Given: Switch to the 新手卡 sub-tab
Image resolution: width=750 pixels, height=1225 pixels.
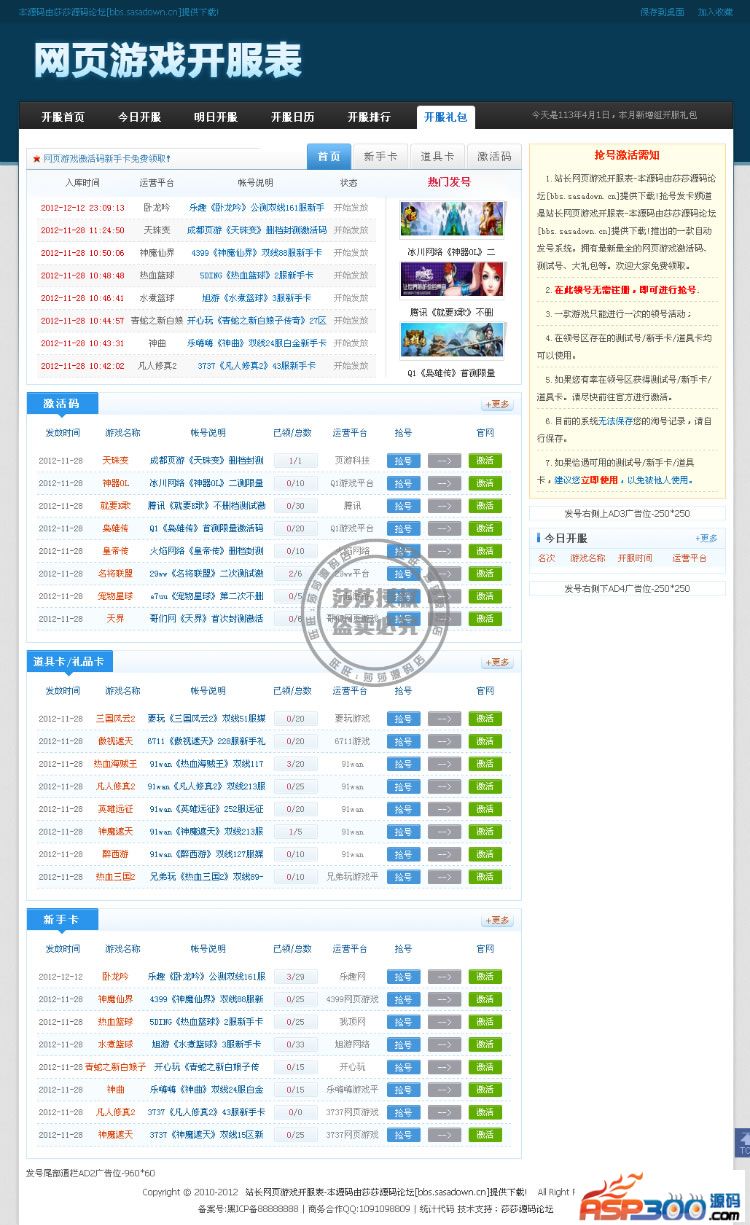Looking at the screenshot, I should [x=380, y=157].
